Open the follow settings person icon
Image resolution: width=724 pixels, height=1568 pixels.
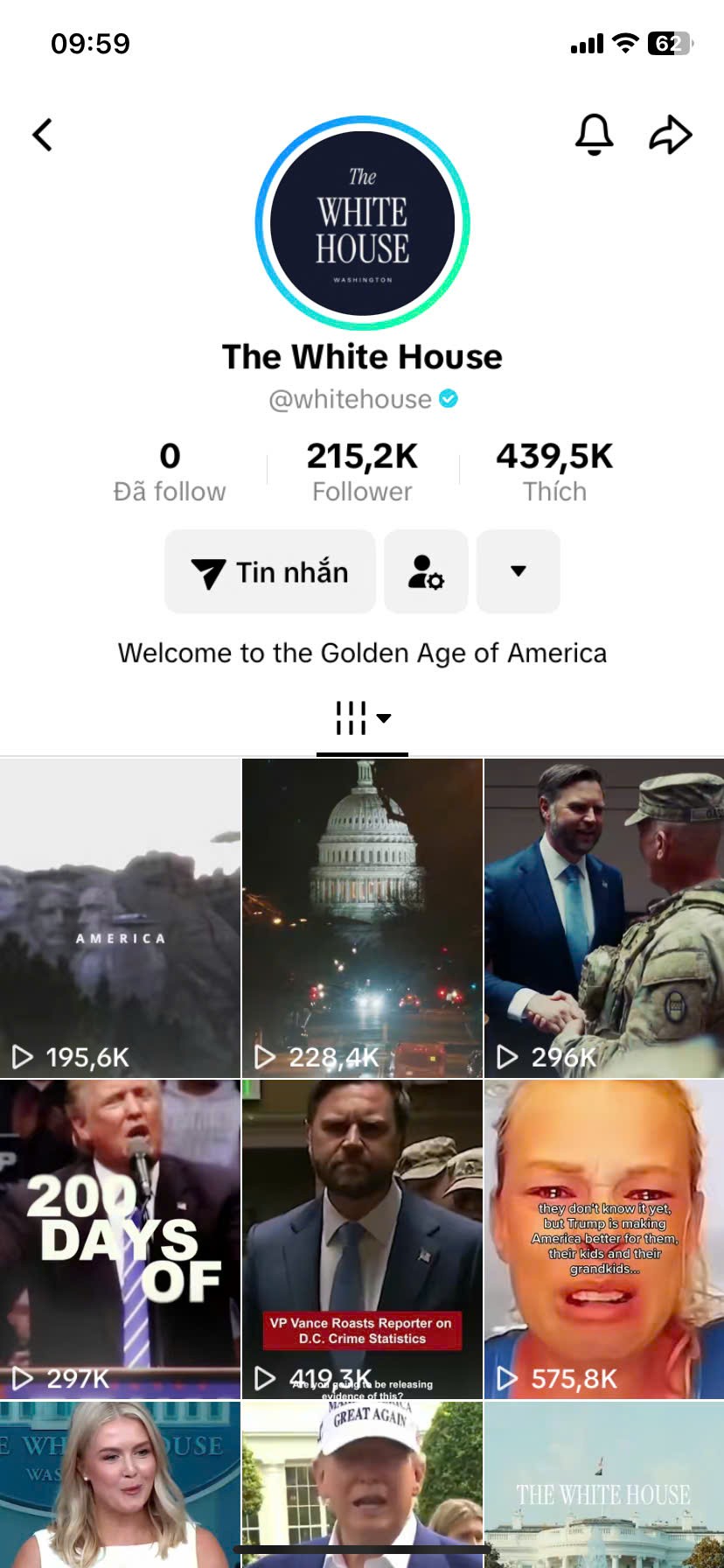coord(426,572)
